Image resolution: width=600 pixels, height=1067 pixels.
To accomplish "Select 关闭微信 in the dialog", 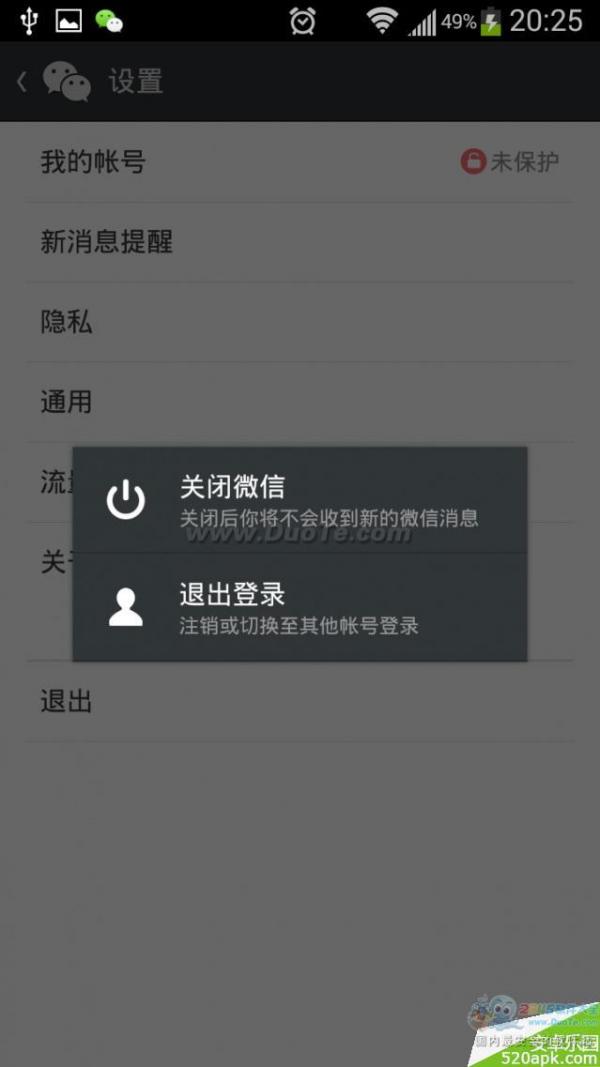I will [x=300, y=500].
